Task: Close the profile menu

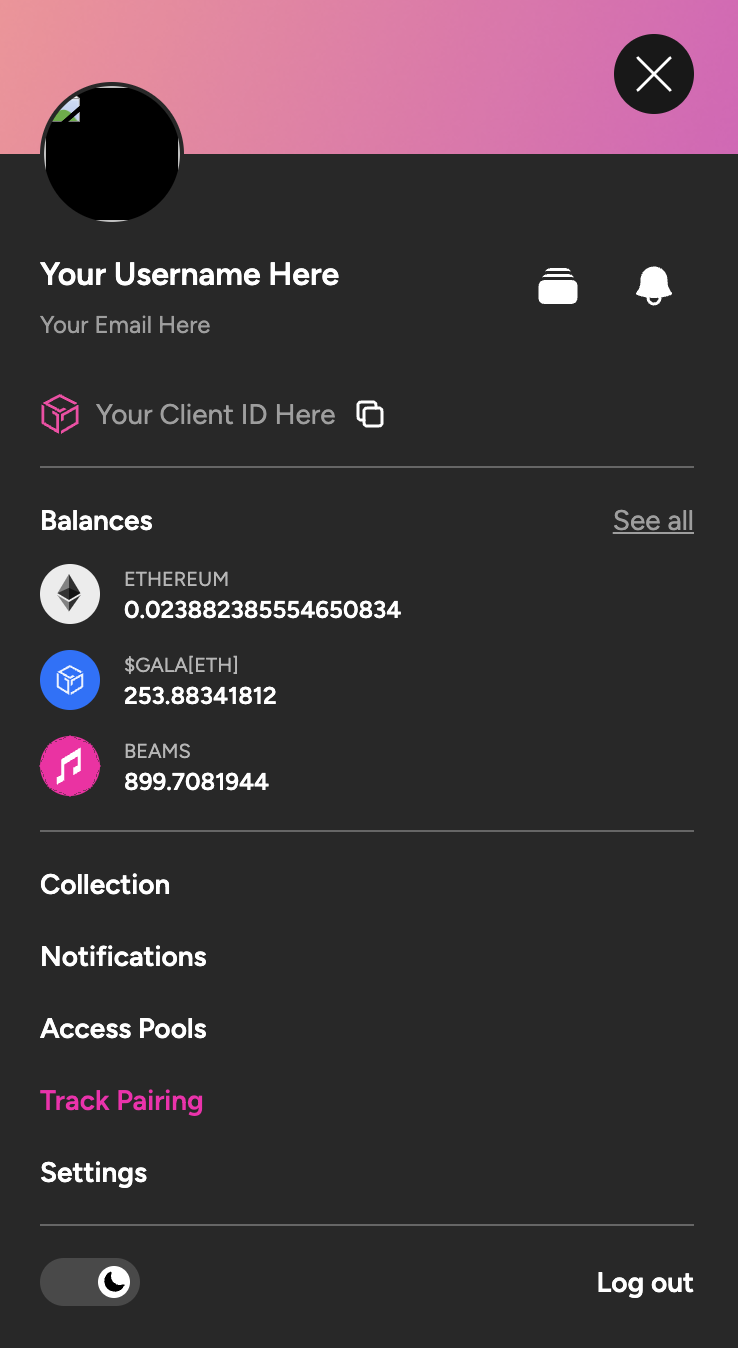Action: [653, 74]
